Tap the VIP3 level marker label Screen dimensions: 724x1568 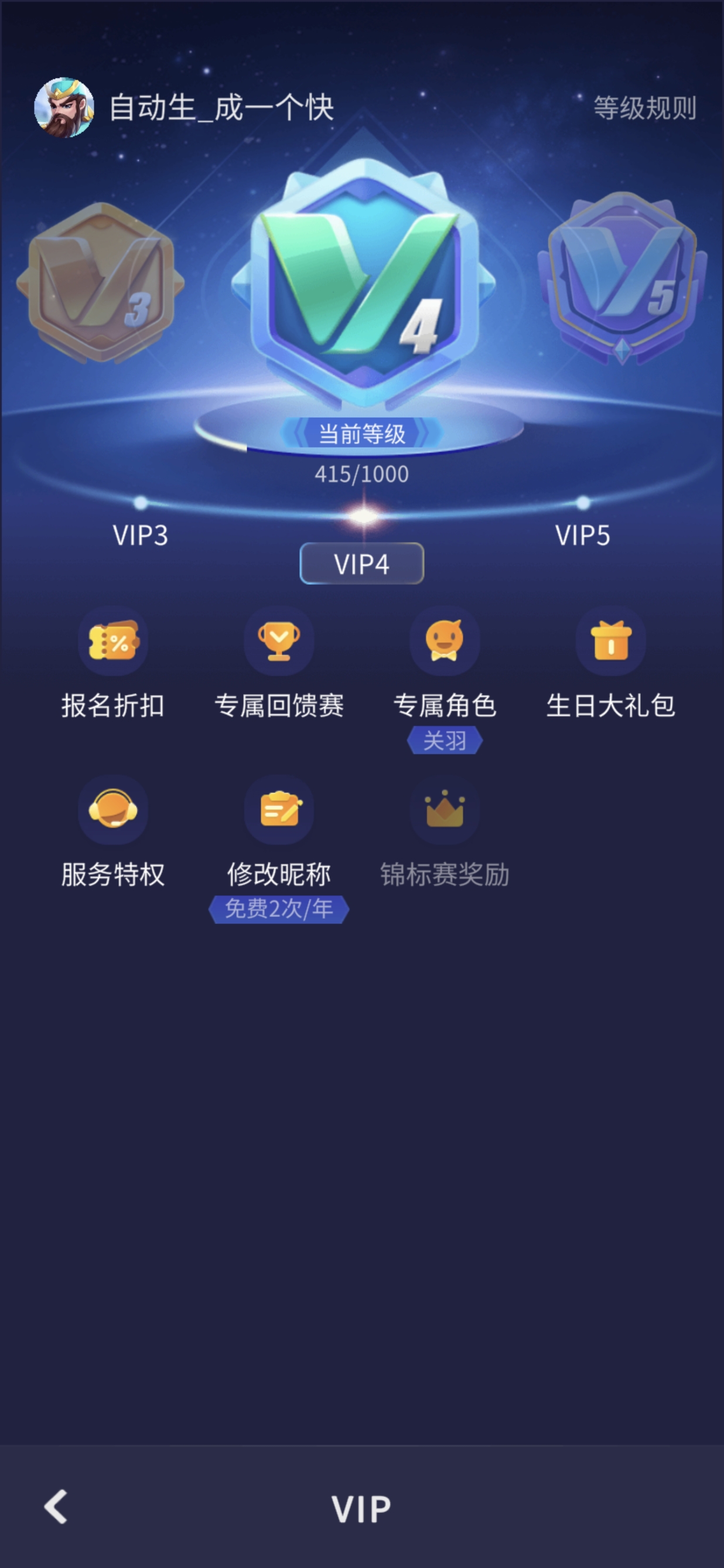pyautogui.click(x=141, y=535)
